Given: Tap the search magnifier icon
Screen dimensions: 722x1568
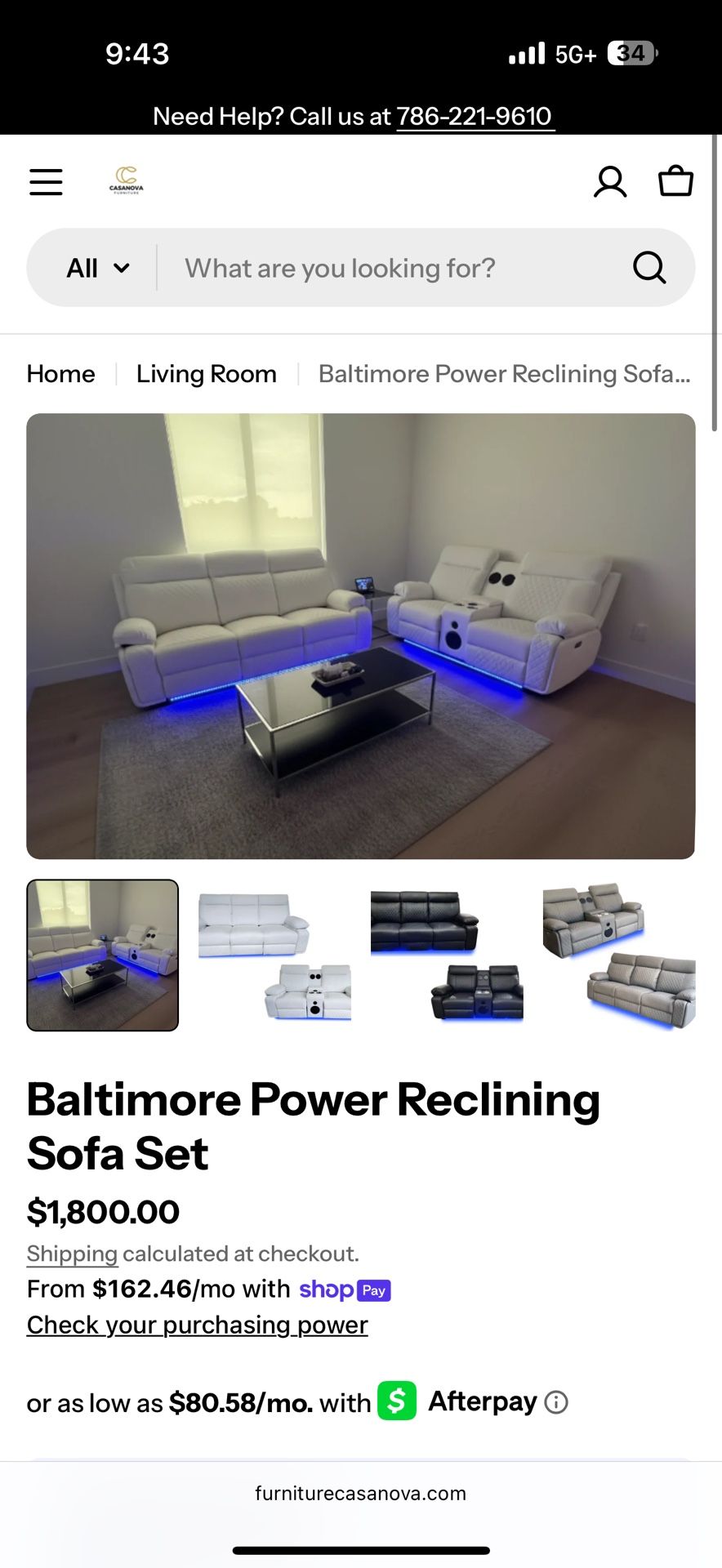Looking at the screenshot, I should click(650, 267).
